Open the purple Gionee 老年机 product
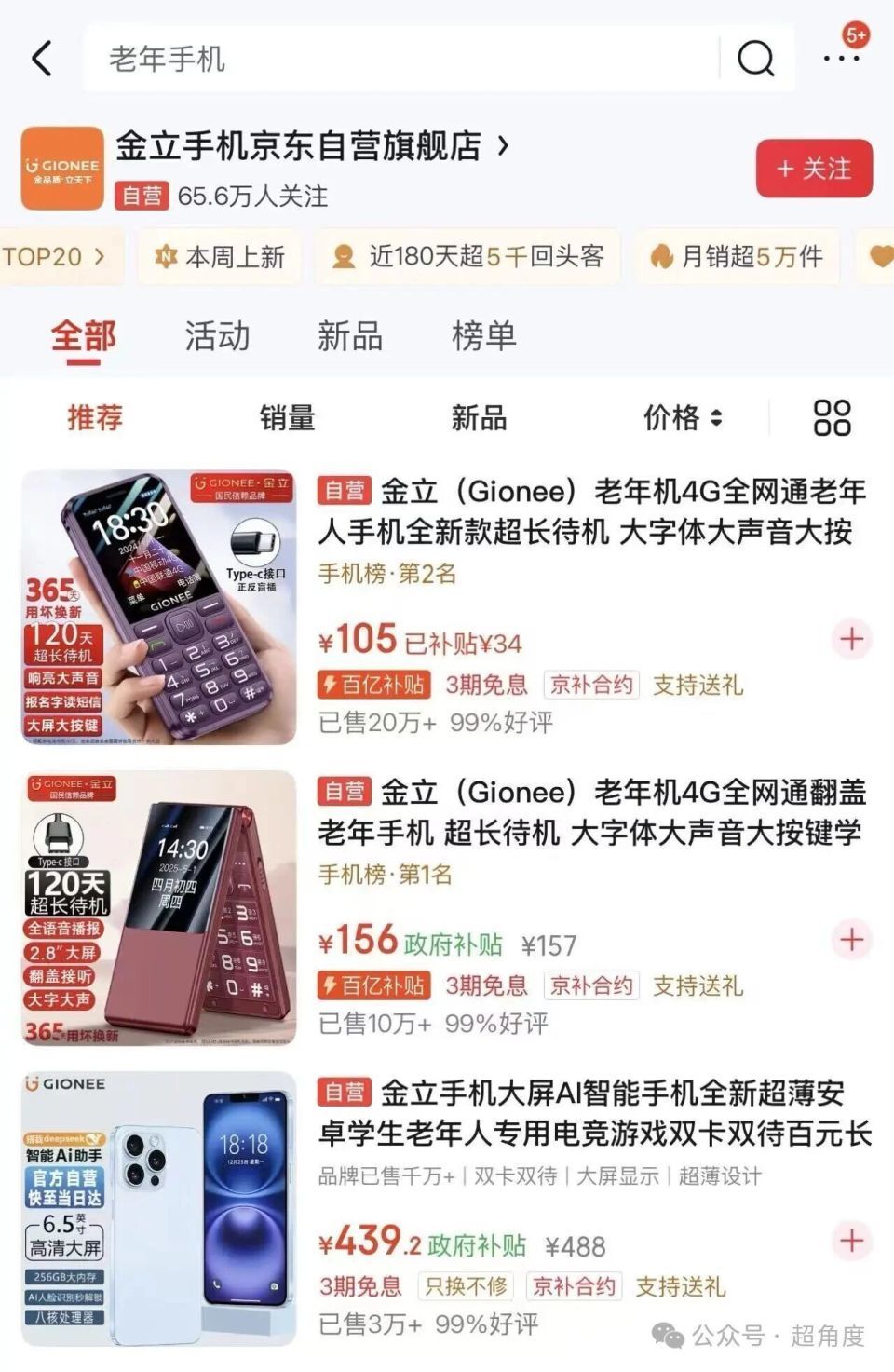Viewport: 894px width, 1372px height. pyautogui.click(x=592, y=511)
